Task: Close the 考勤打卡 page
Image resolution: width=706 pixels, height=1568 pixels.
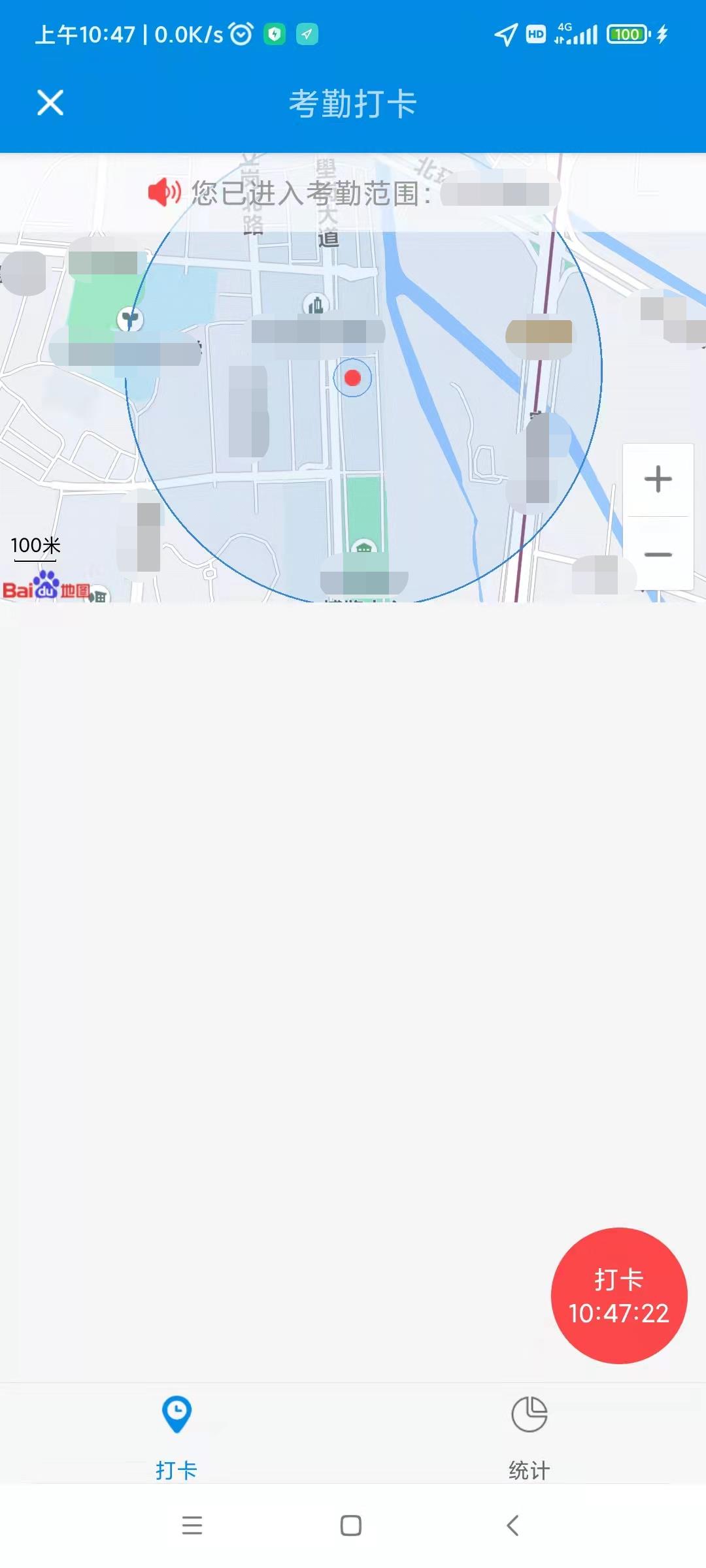Action: tap(50, 103)
